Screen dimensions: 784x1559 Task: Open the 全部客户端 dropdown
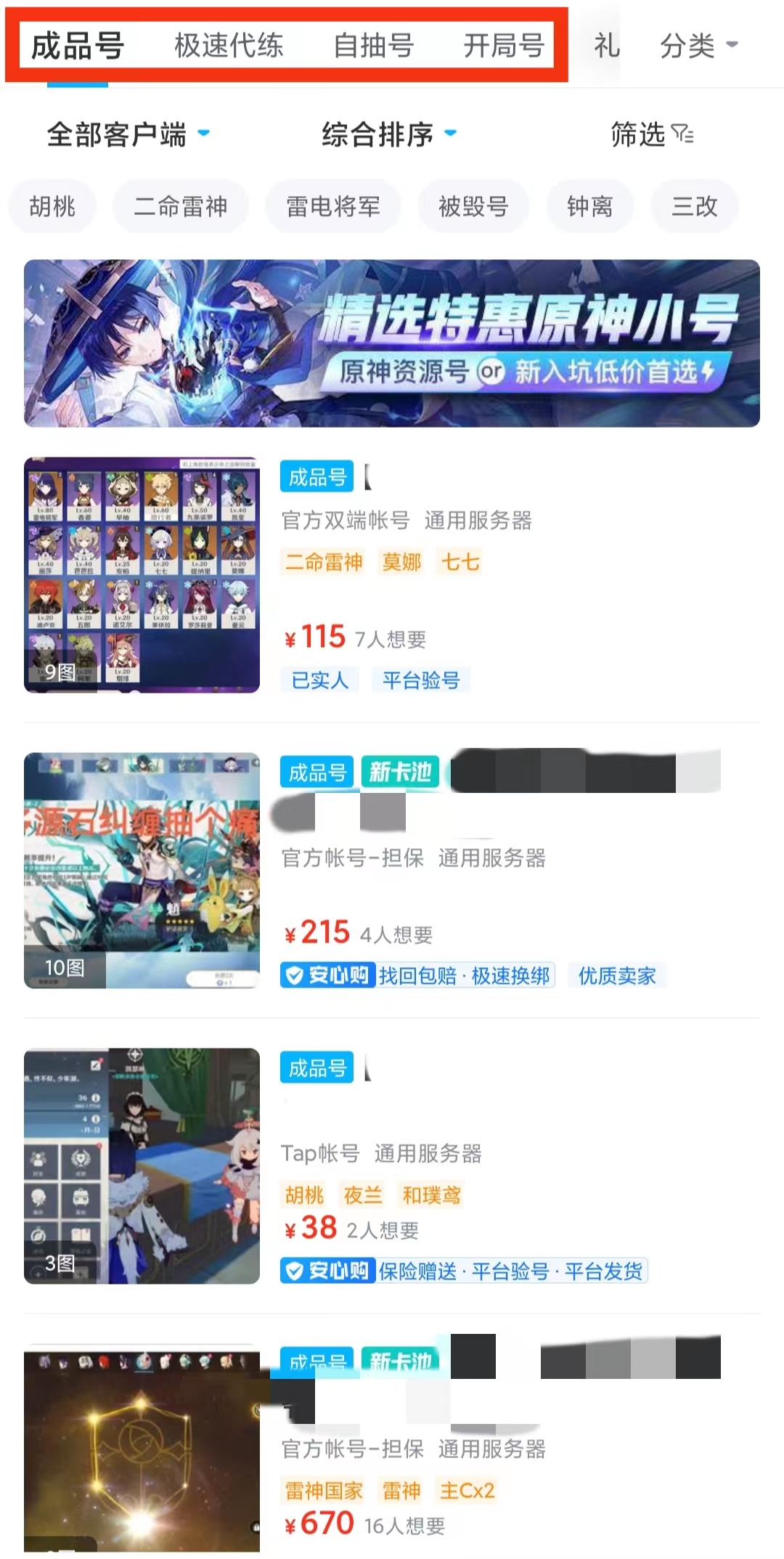(128, 134)
